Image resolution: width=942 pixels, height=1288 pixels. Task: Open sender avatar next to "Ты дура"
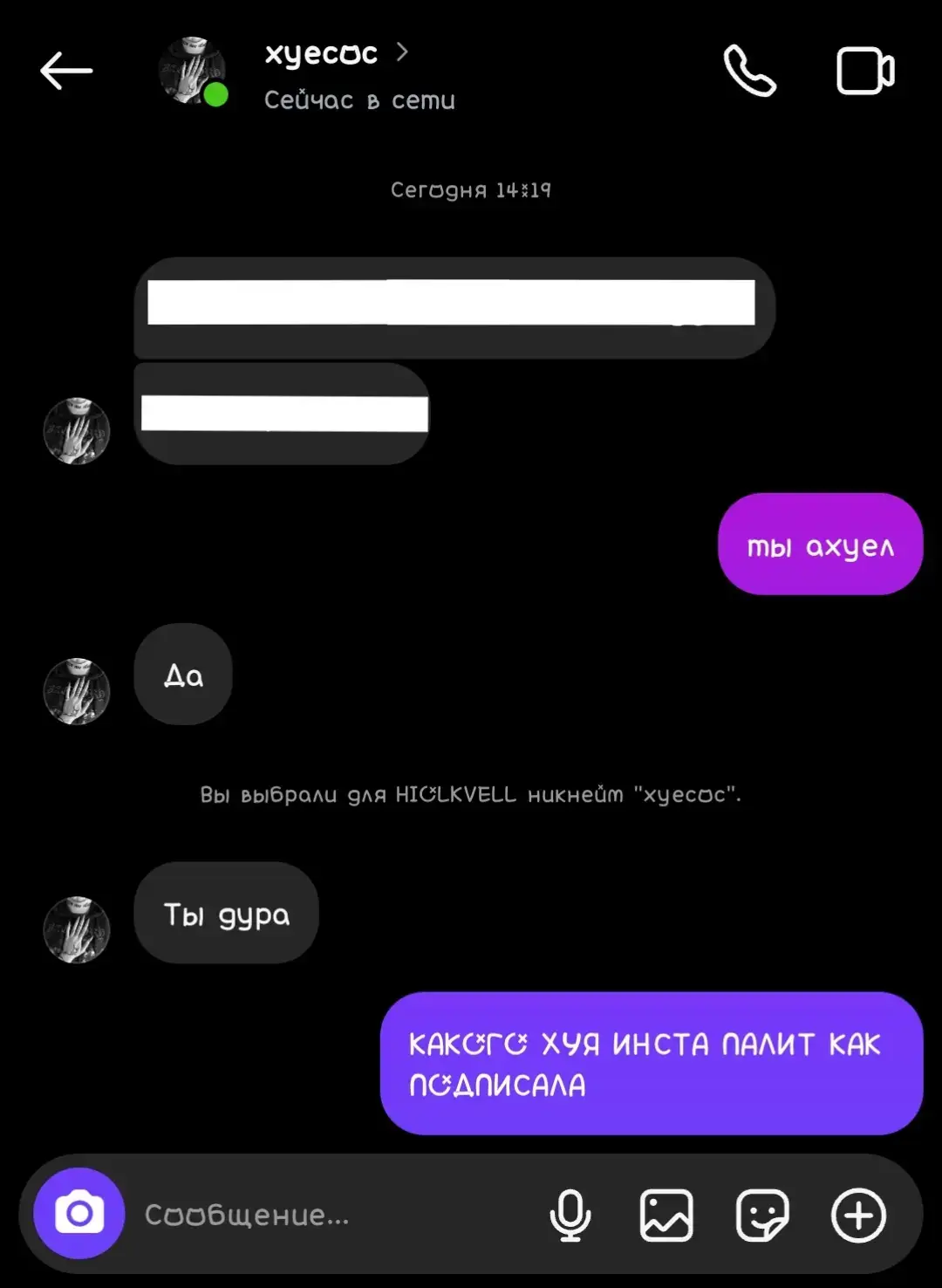point(77,929)
